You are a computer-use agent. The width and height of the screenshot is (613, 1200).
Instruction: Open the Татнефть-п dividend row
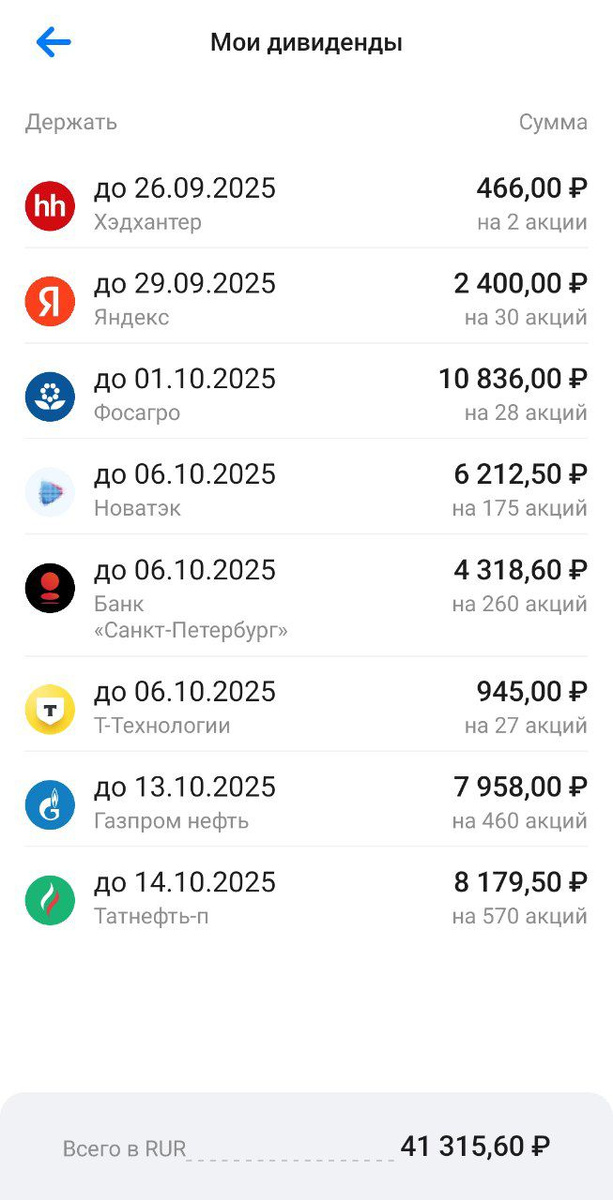[306, 898]
